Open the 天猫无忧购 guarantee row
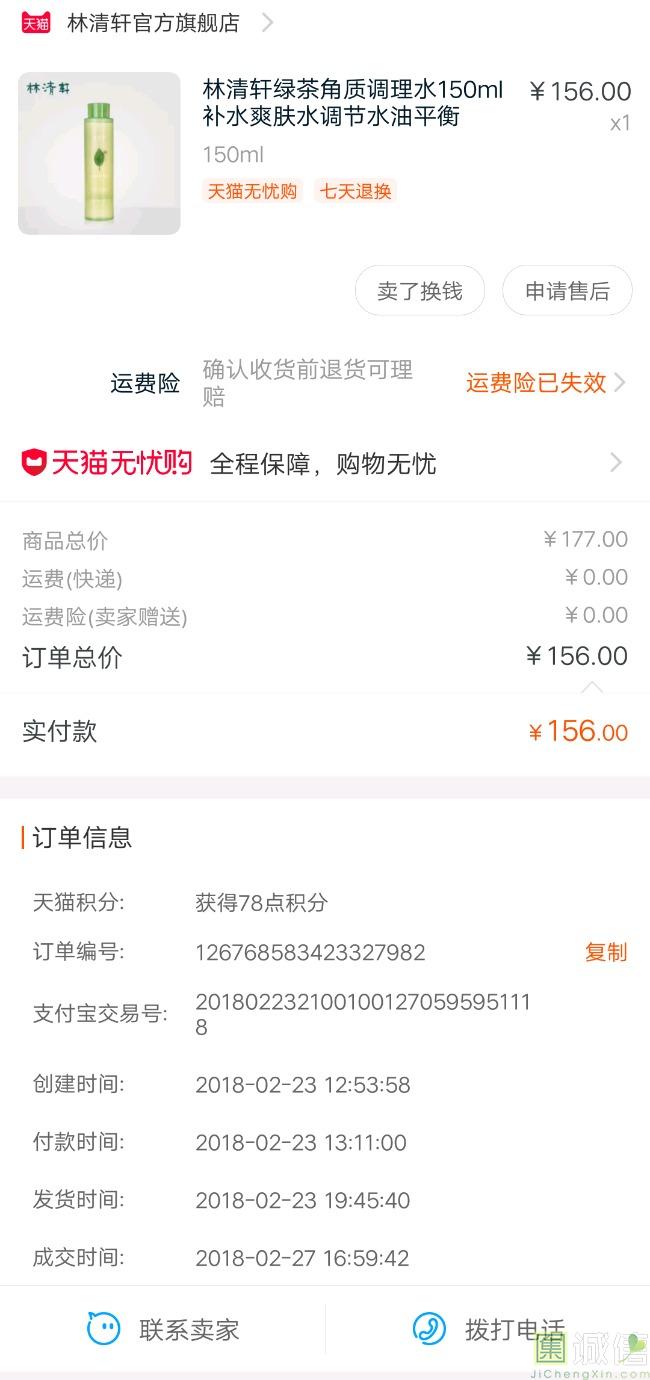 [x=325, y=463]
